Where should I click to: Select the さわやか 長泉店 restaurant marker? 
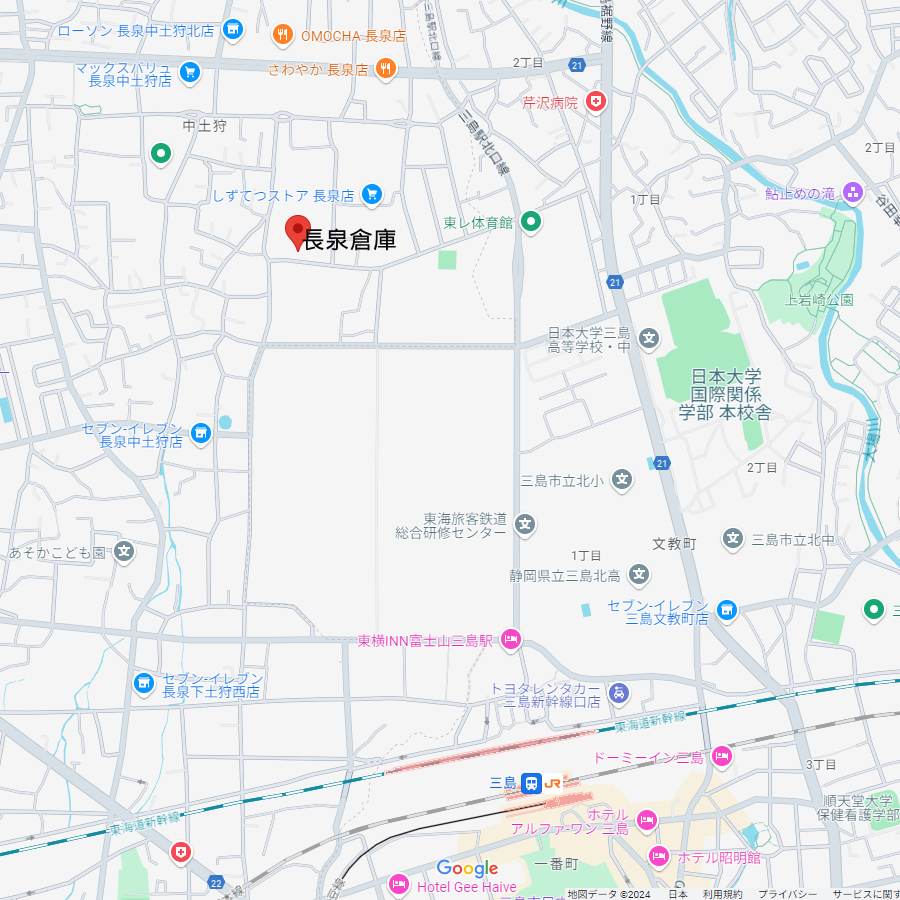pyautogui.click(x=387, y=69)
